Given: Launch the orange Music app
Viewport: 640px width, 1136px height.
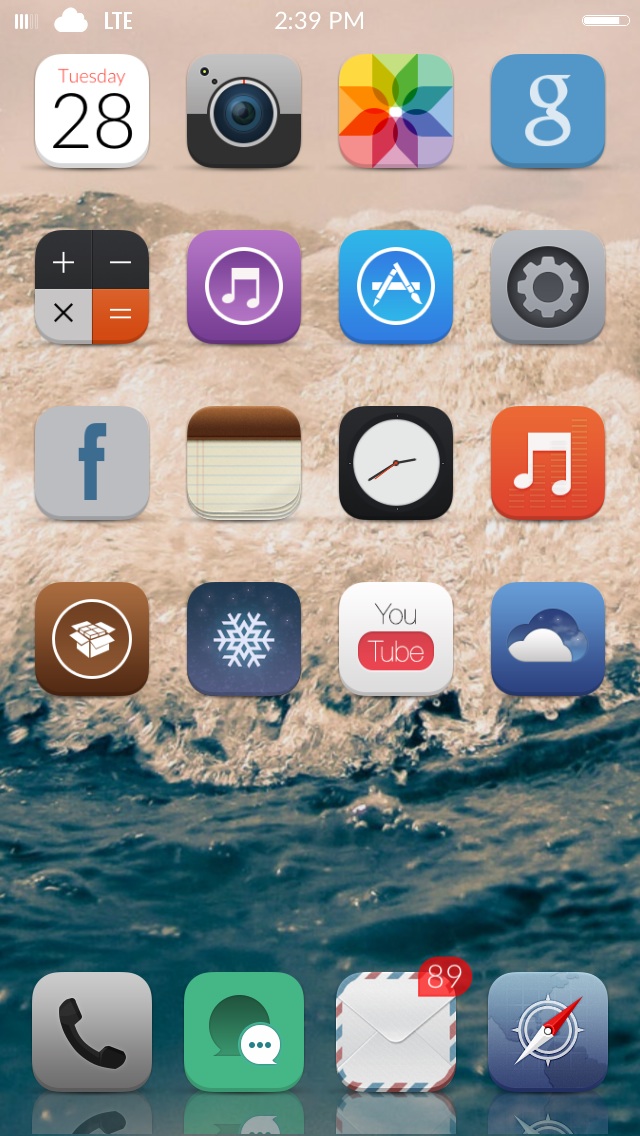Looking at the screenshot, I should (x=548, y=463).
